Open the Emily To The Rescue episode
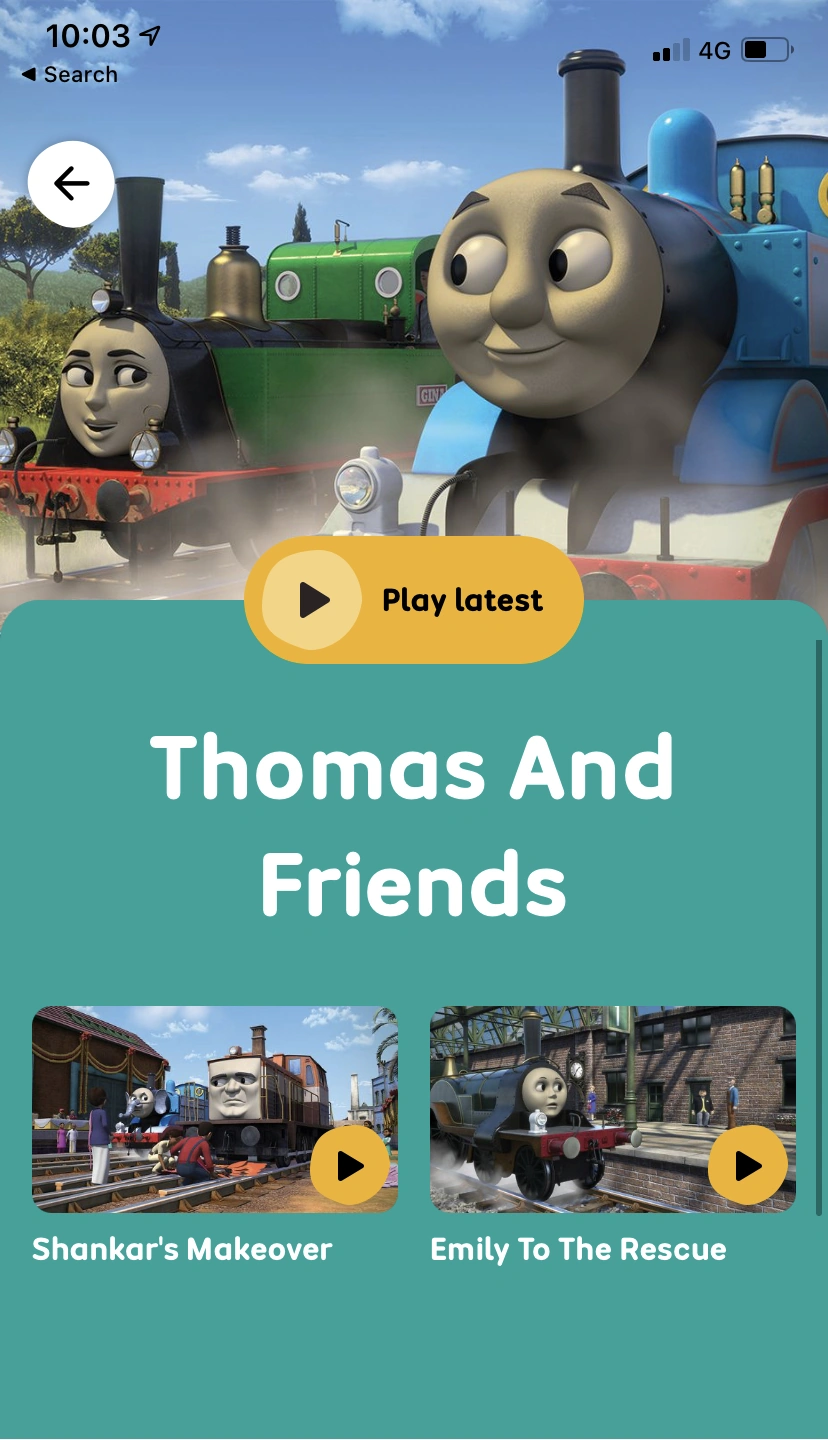 [612, 1110]
